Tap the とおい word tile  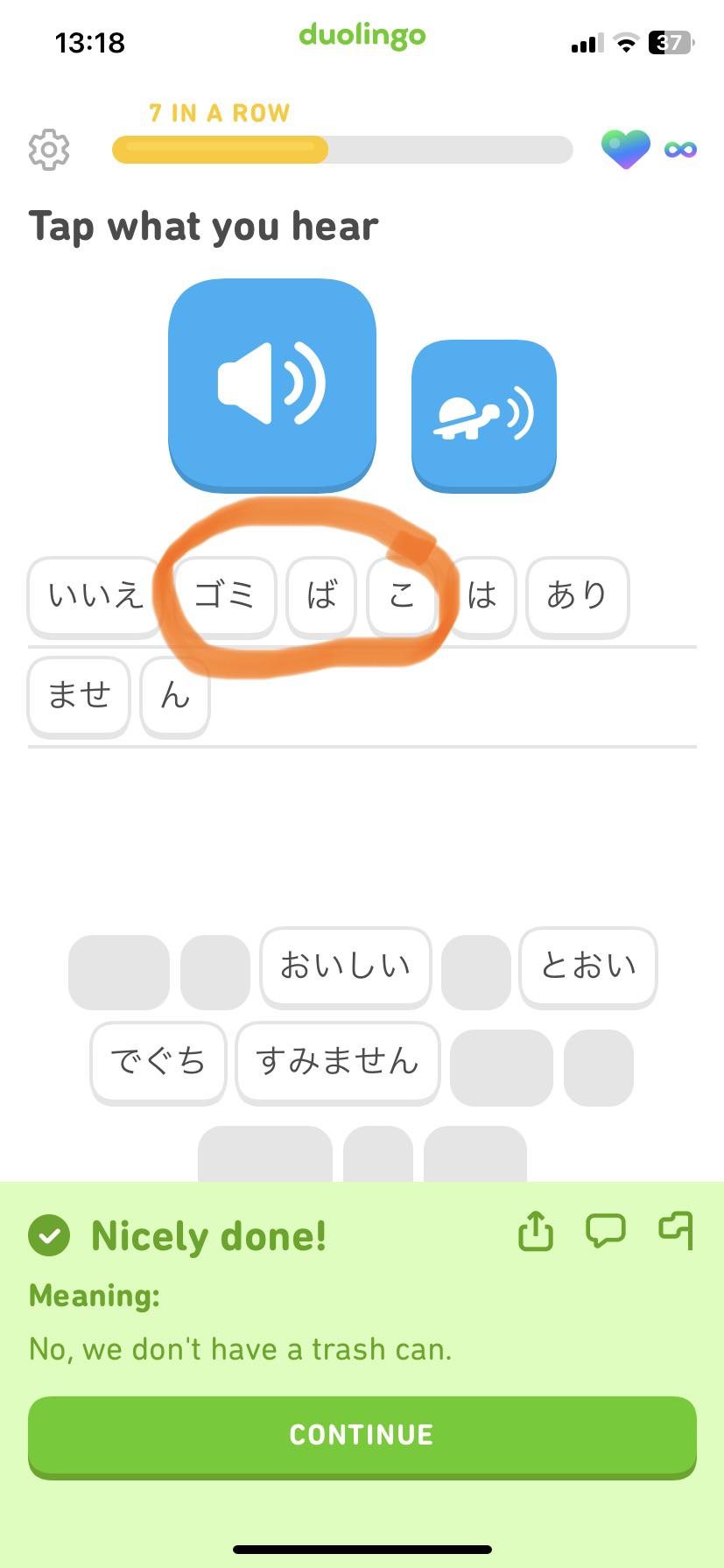tap(587, 966)
